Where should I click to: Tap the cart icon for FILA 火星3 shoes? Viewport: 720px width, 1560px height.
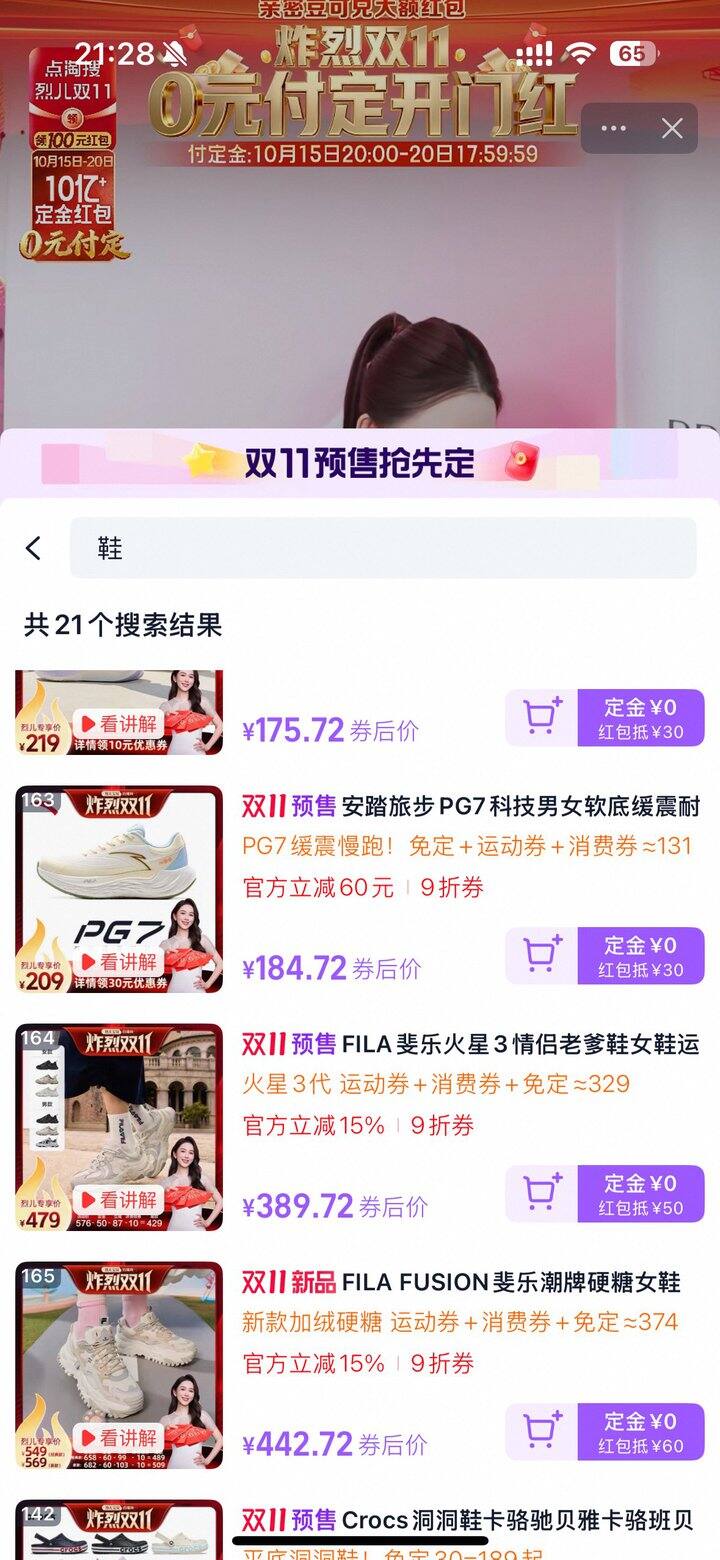pyautogui.click(x=539, y=1192)
